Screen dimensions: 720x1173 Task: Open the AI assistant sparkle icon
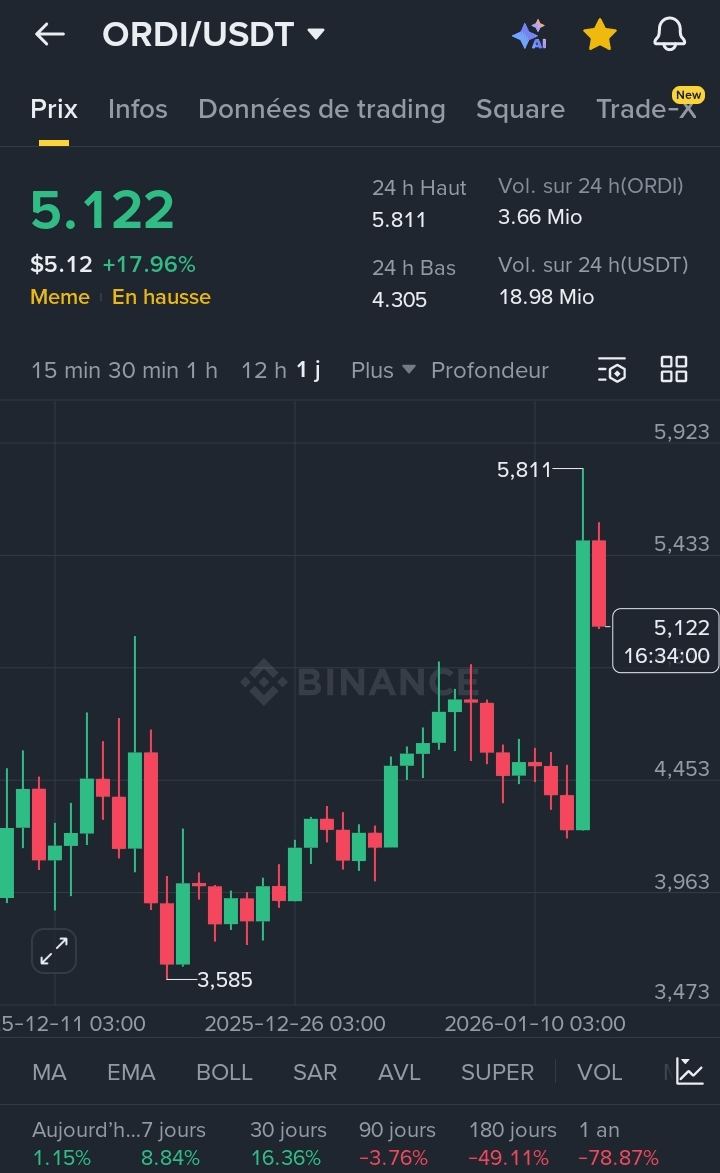click(529, 35)
